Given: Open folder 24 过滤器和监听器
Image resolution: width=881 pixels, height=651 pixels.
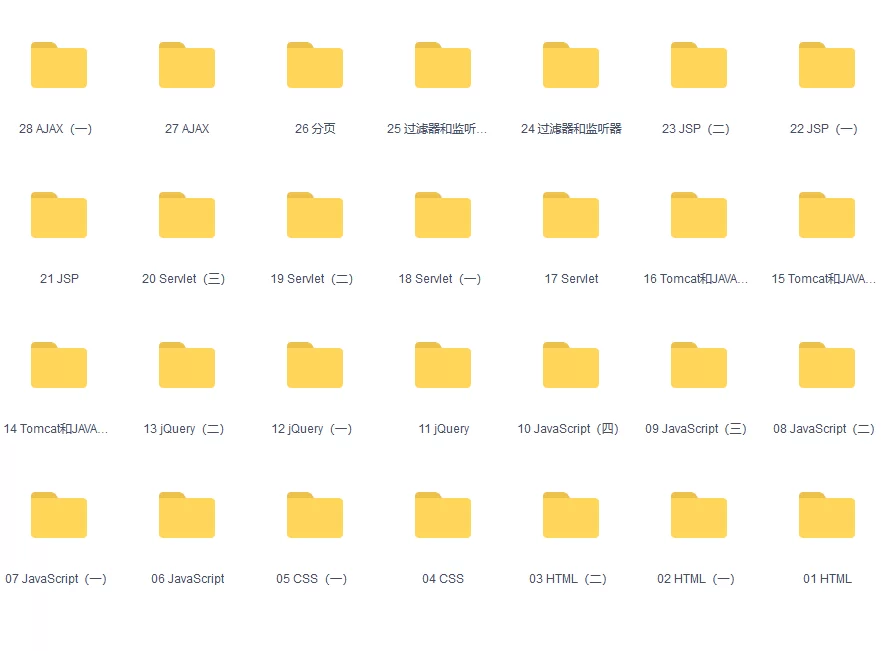Looking at the screenshot, I should [x=571, y=66].
